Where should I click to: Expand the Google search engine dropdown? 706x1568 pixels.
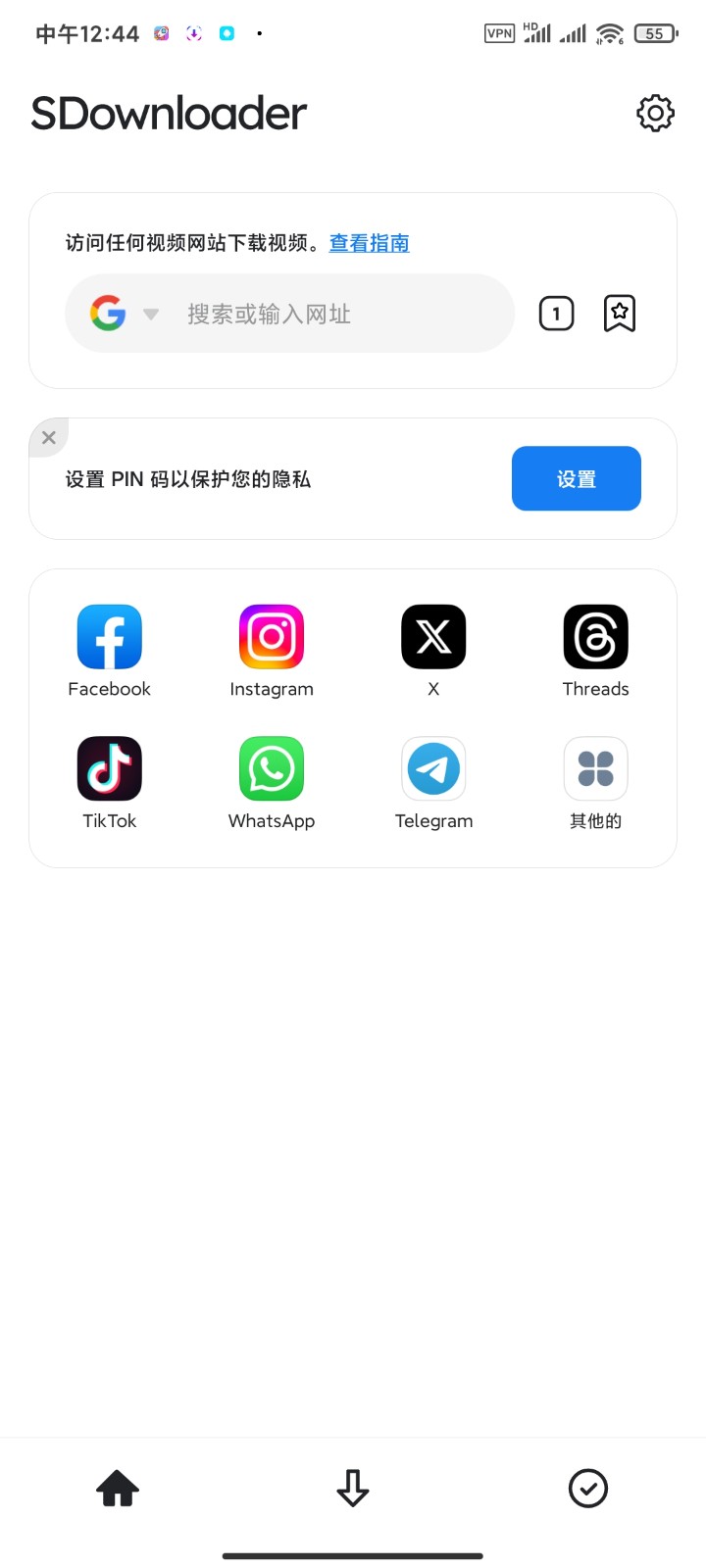click(151, 313)
